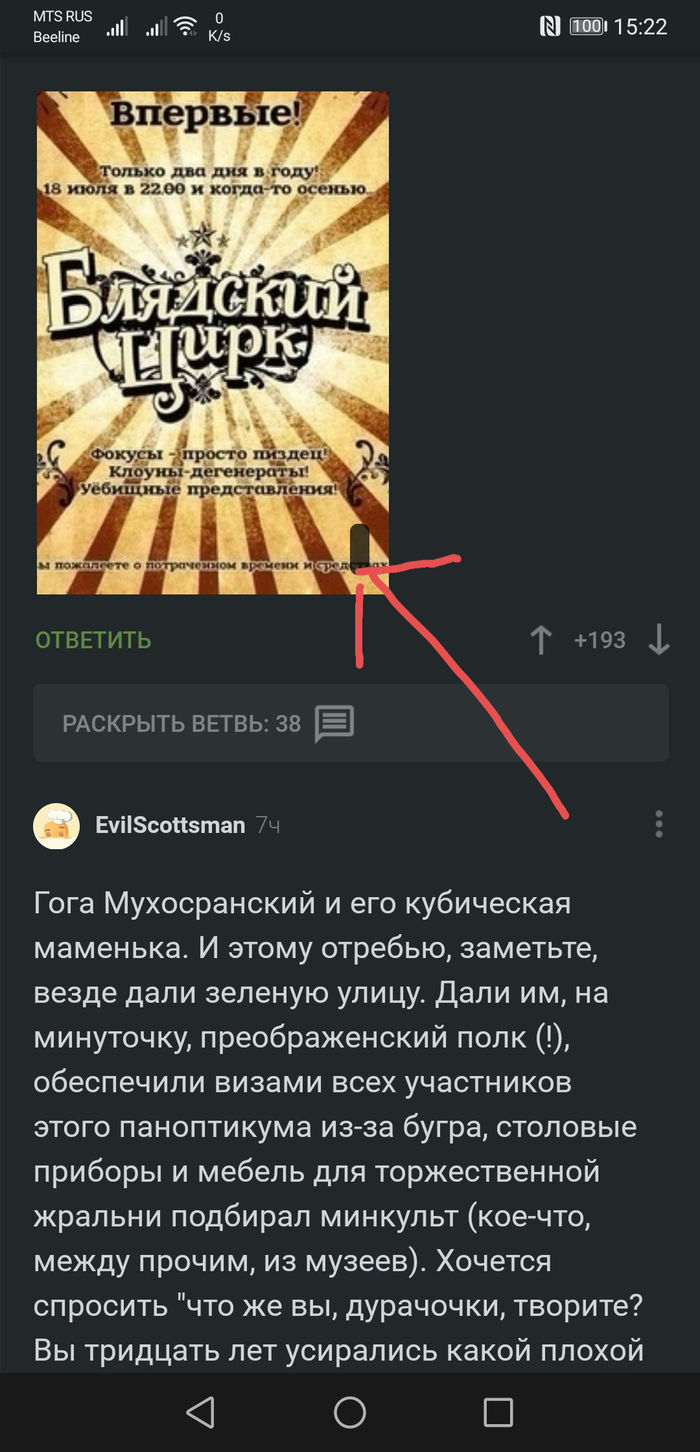Show recent apps with the square button

pos(498,1412)
